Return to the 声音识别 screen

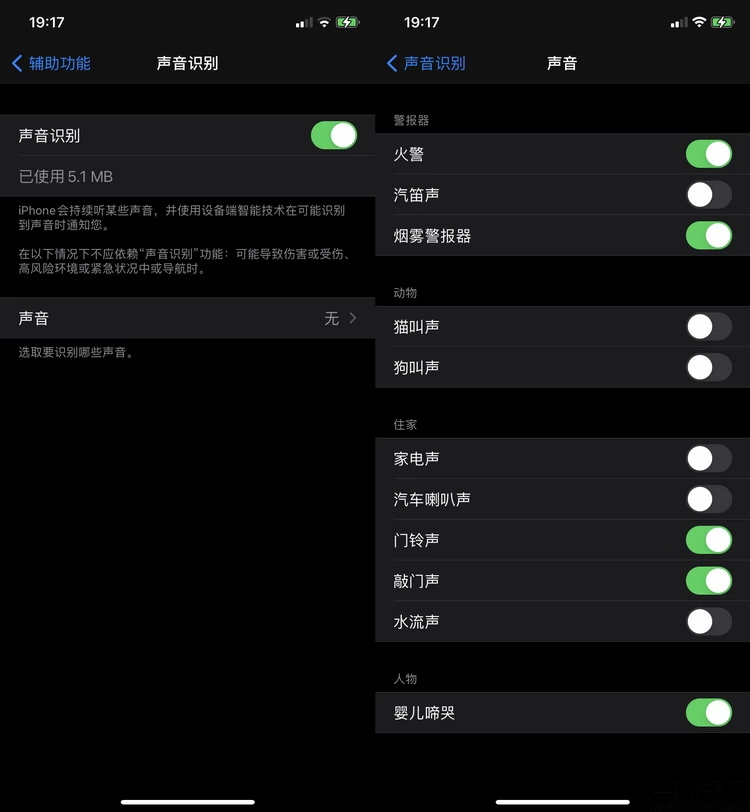click(427, 63)
